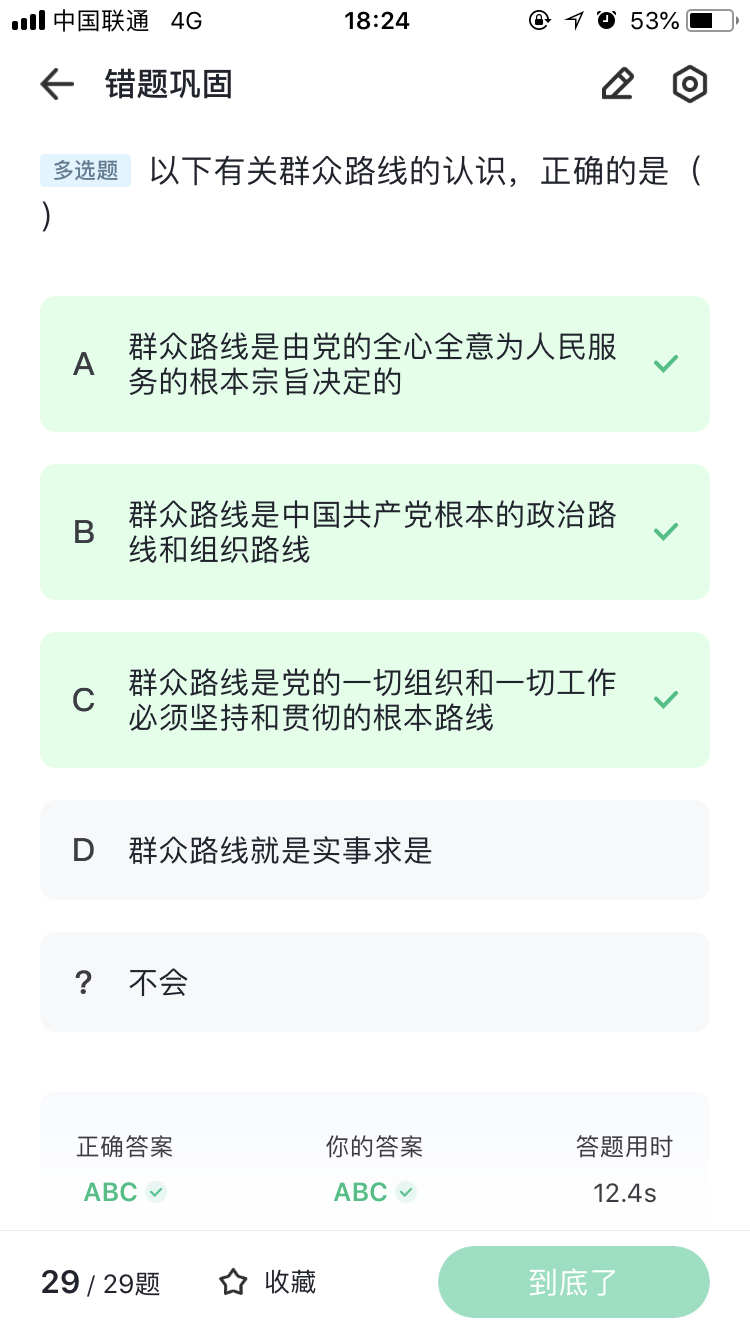This screenshot has width=750, height=1334.
Task: Open the hexagon settings icon
Action: pos(689,85)
